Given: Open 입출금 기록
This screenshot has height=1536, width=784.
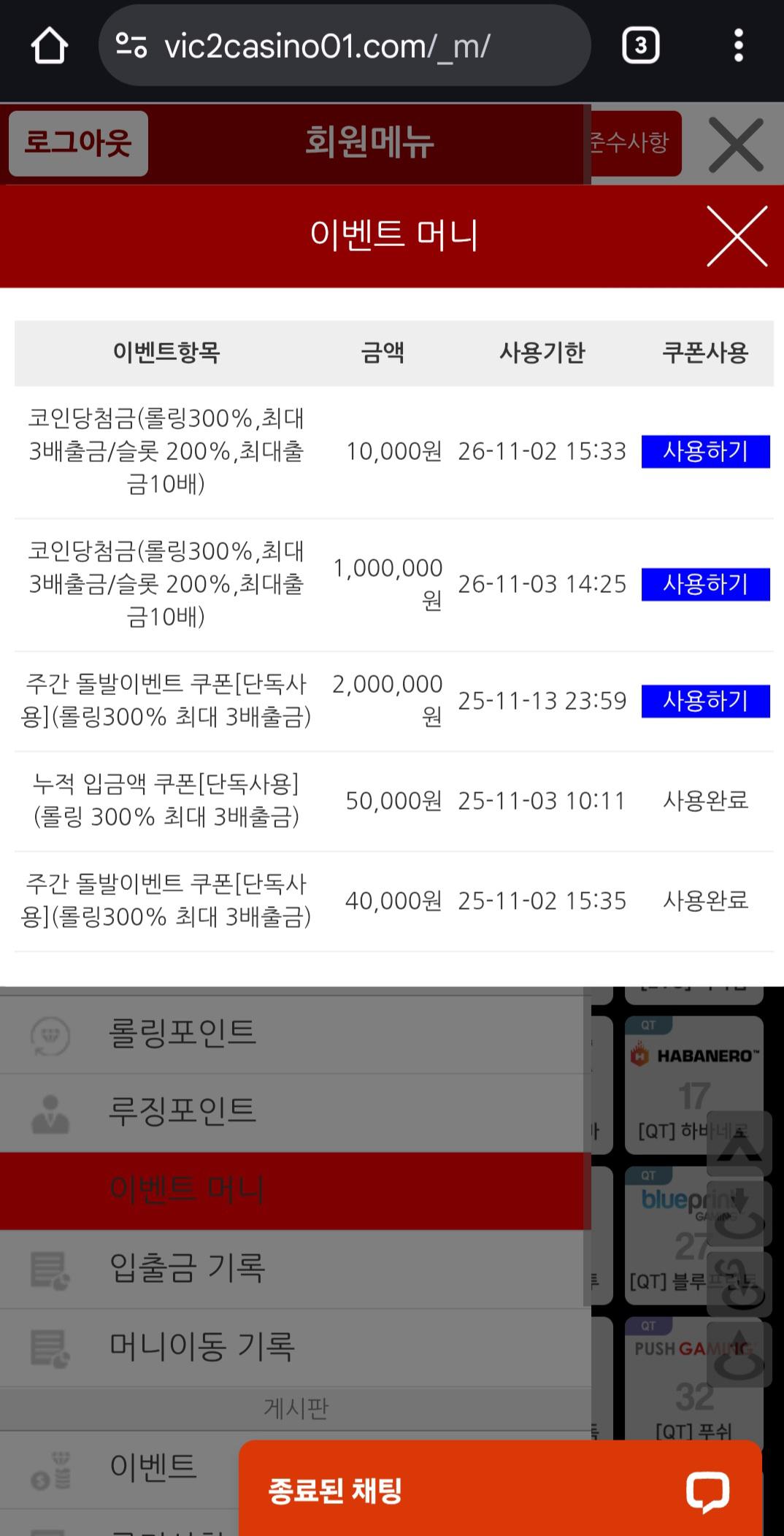Looking at the screenshot, I should tap(187, 1268).
